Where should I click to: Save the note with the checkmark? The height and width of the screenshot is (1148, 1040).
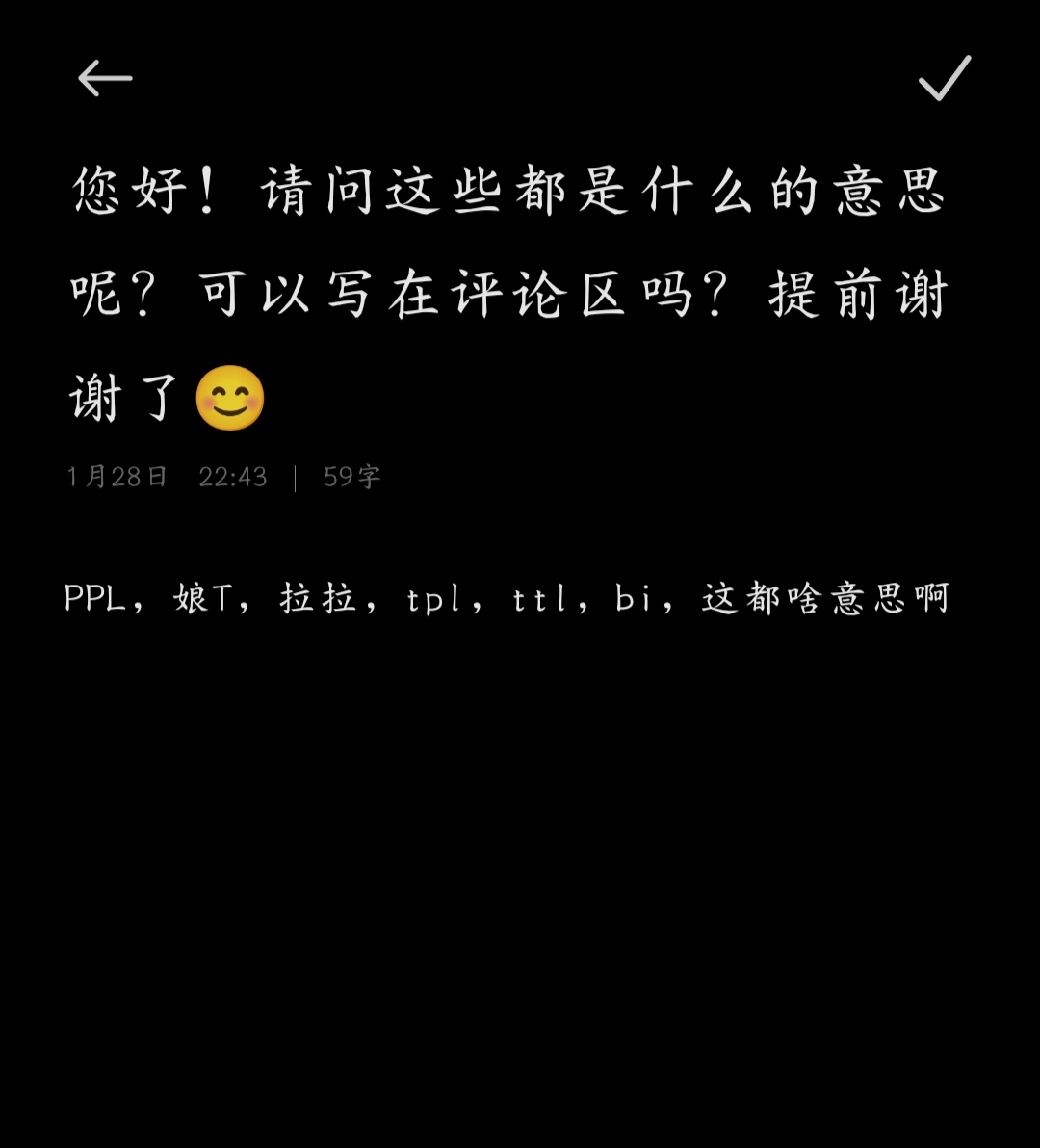coord(945,78)
